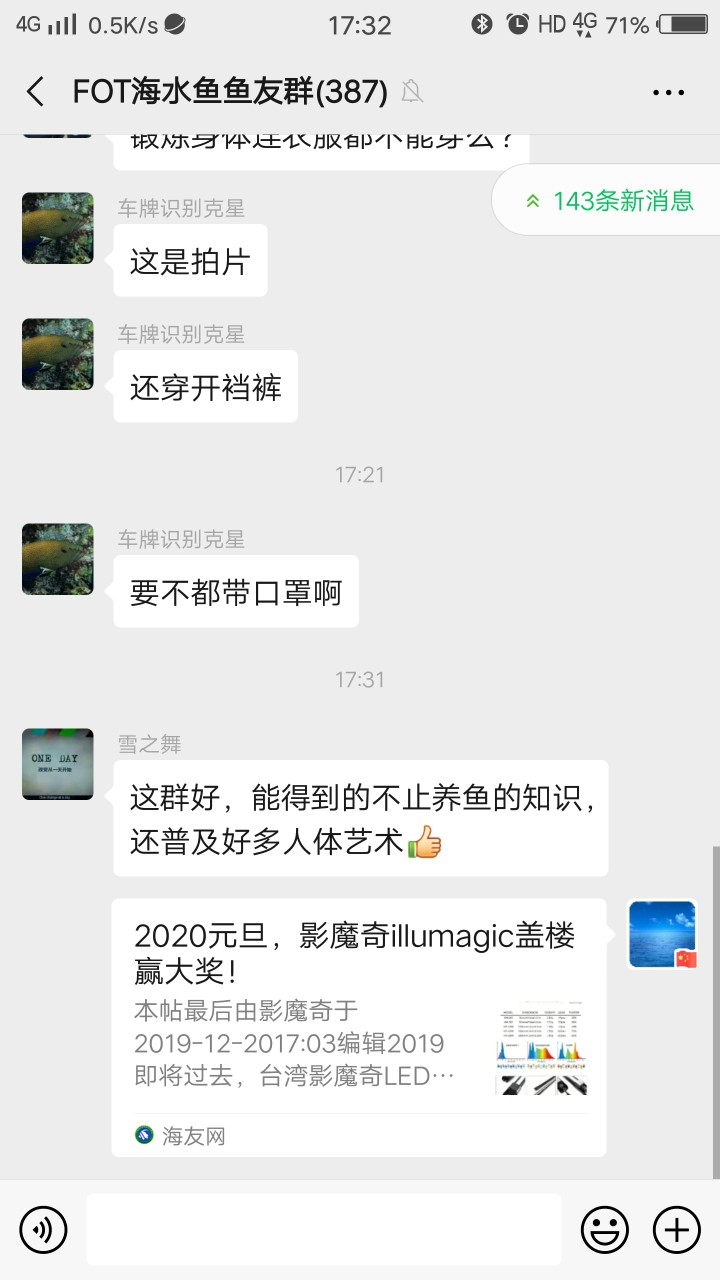720x1280 pixels.
Task: Open 车牌识别克星's avatar beside 这是拍片
Action: pyautogui.click(x=58, y=228)
